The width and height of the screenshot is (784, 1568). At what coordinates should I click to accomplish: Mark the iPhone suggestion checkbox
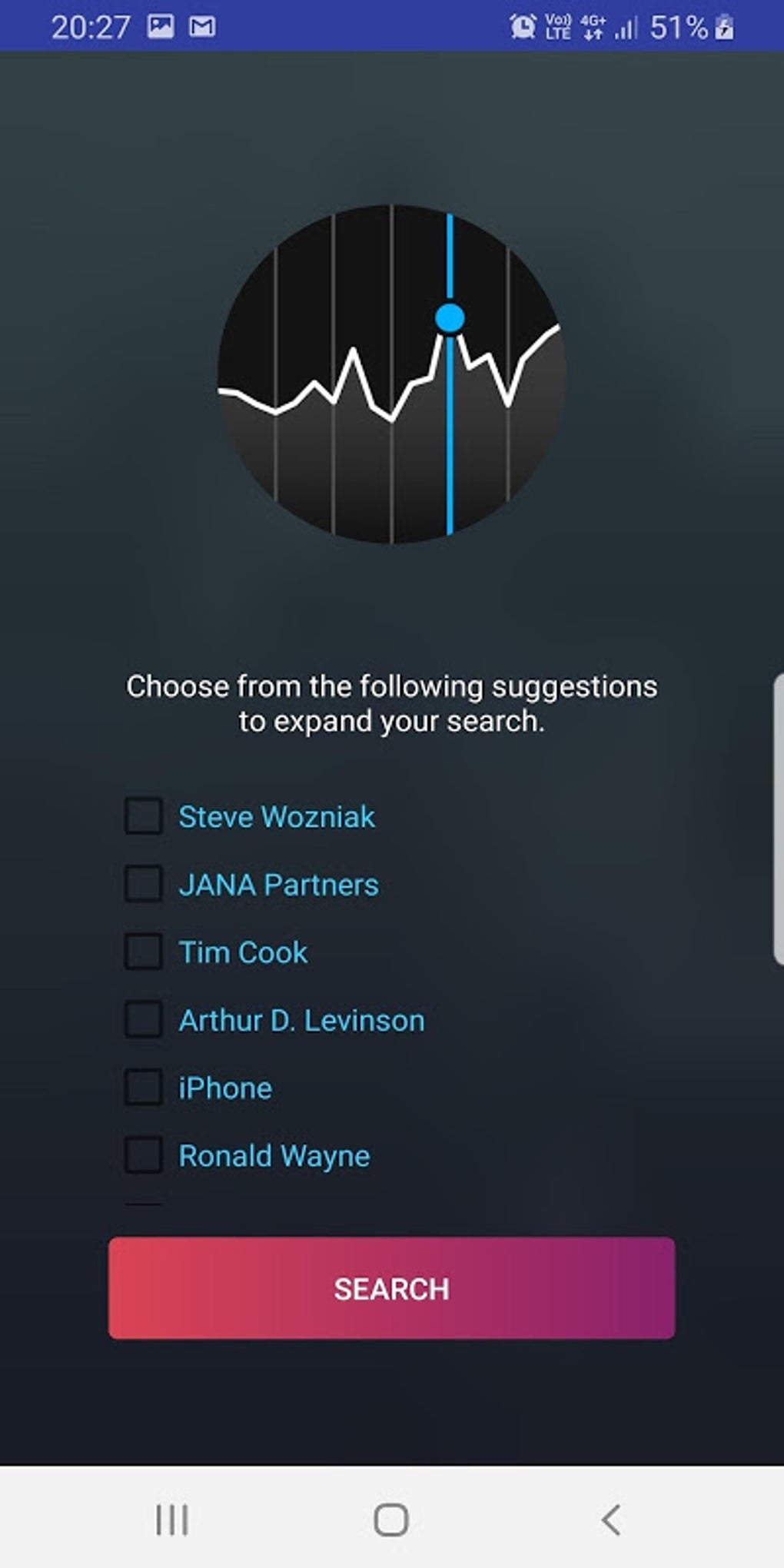[x=144, y=1088]
